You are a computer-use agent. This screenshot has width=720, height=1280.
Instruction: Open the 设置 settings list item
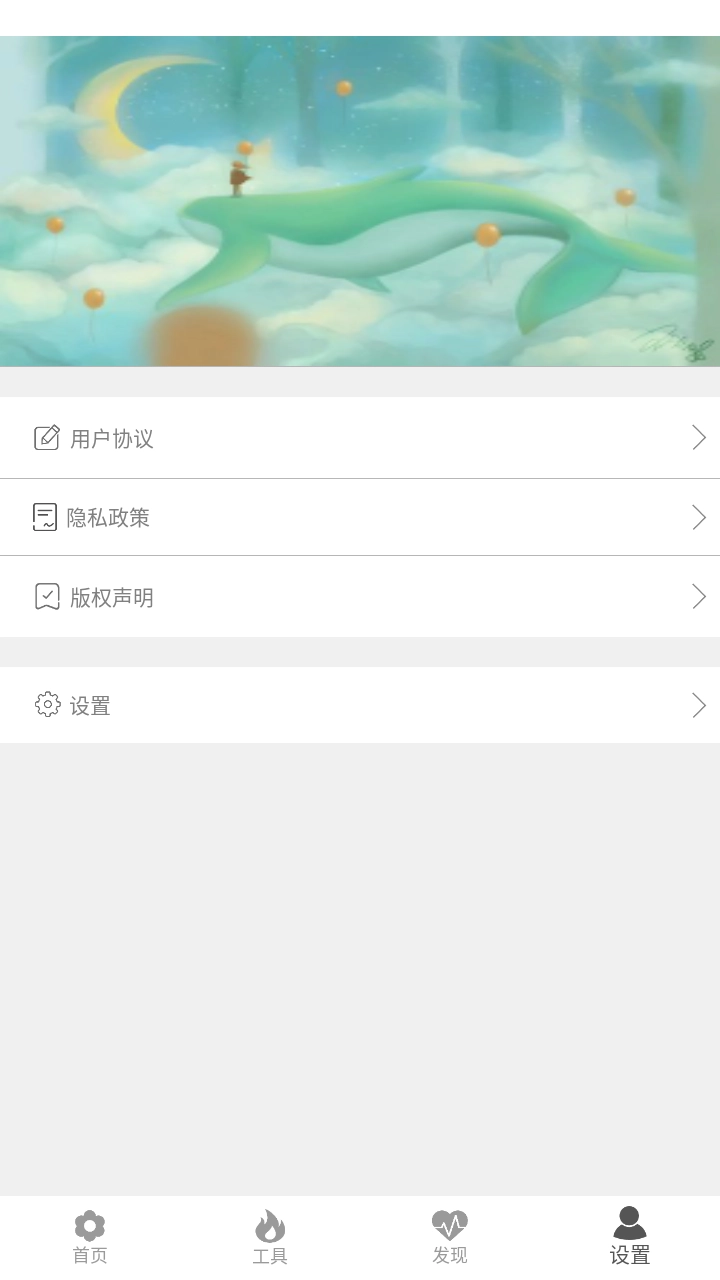[x=360, y=705]
